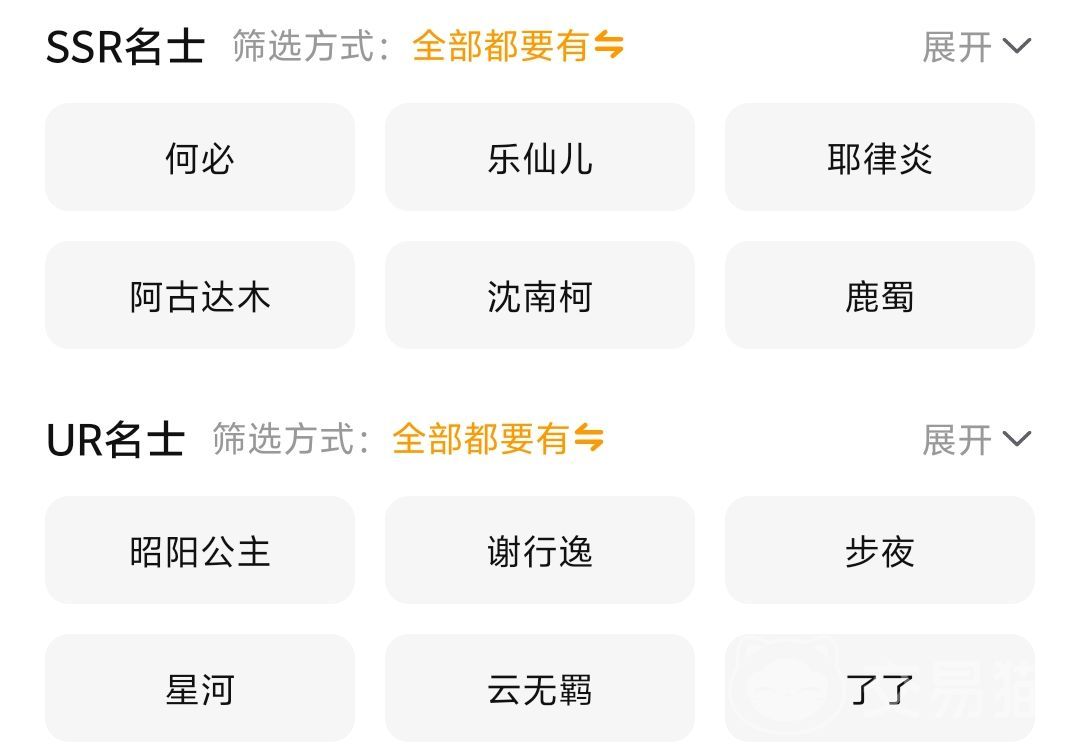This screenshot has height=755, width=1080.
Task: Pick the 鹿蜀 chip
Action: coord(880,295)
